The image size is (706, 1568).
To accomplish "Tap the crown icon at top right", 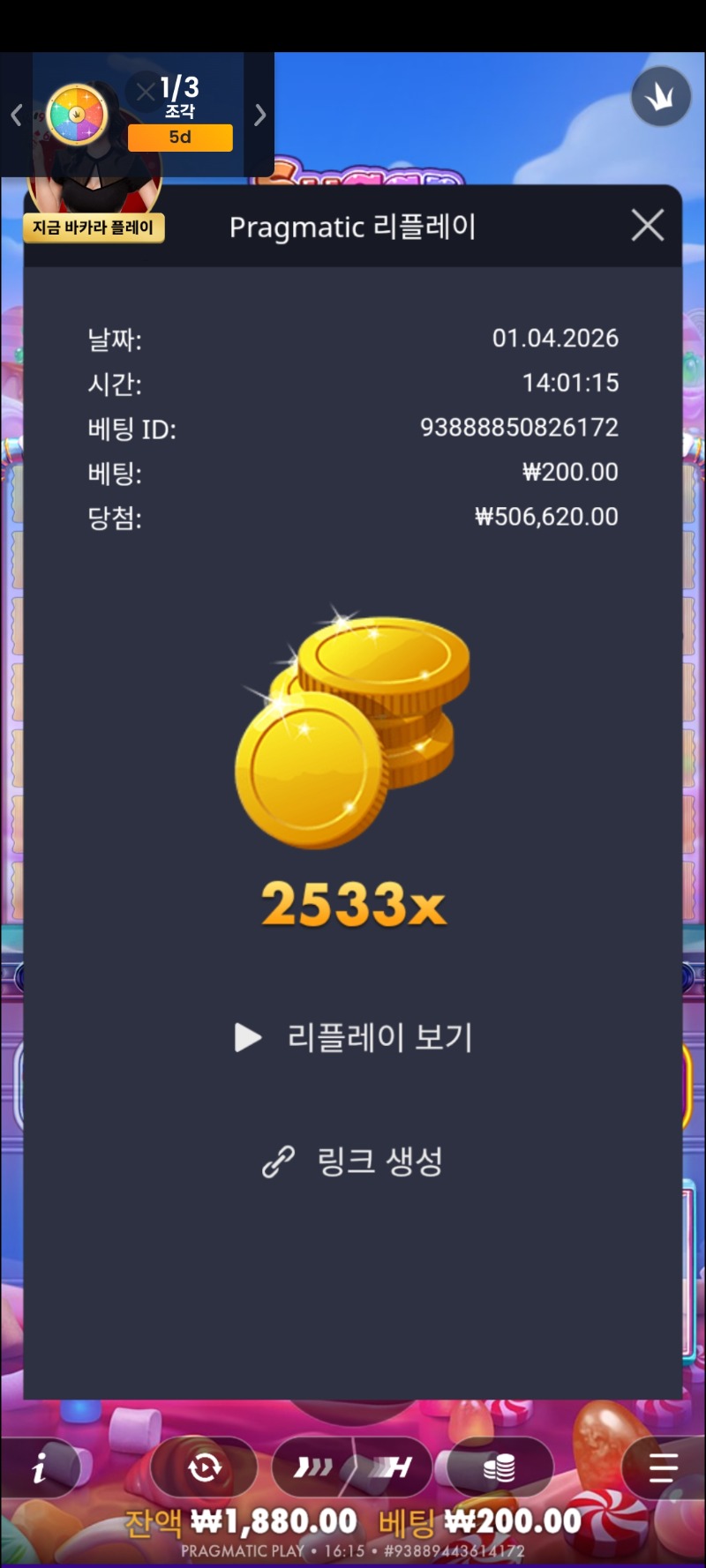I will click(x=660, y=96).
